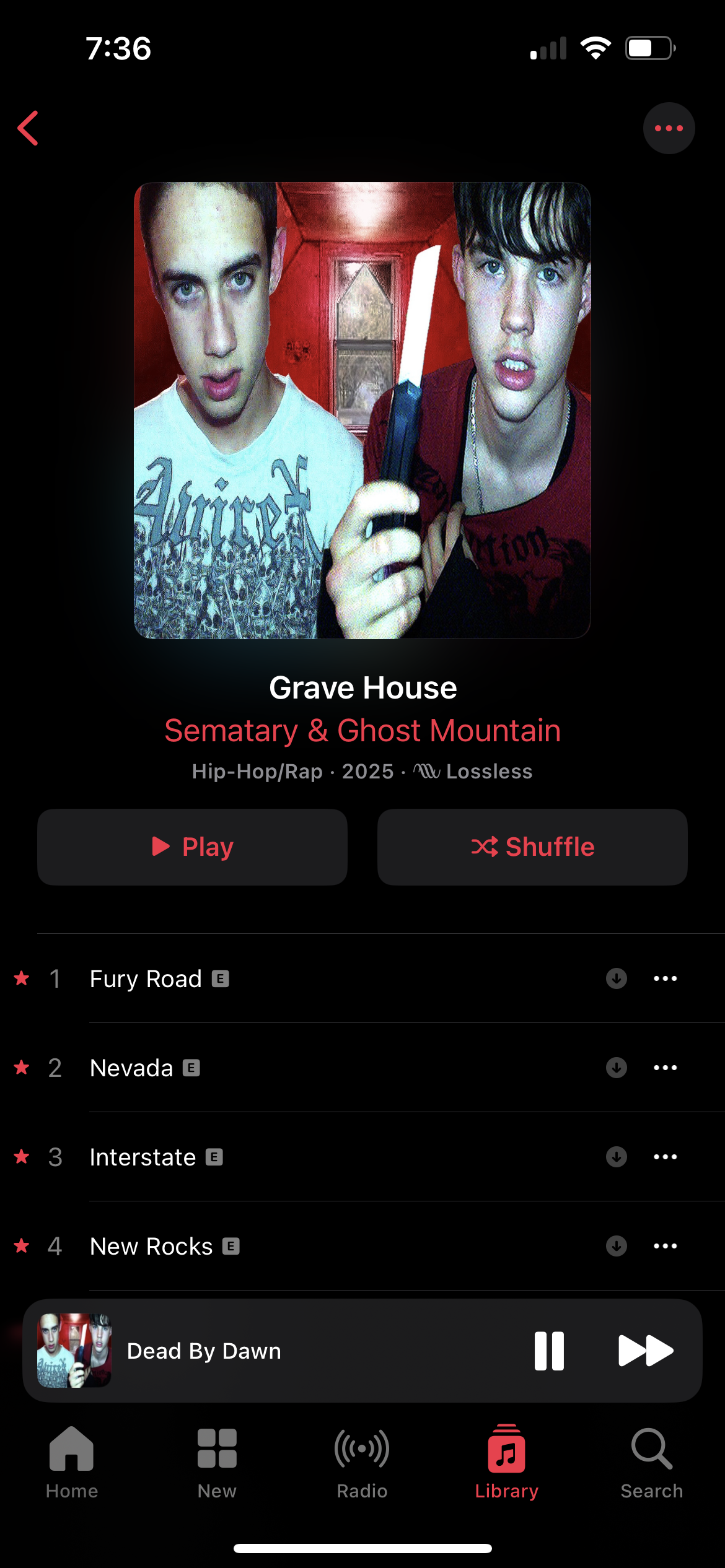
Task: Download the song Fury Road
Action: pos(616,978)
